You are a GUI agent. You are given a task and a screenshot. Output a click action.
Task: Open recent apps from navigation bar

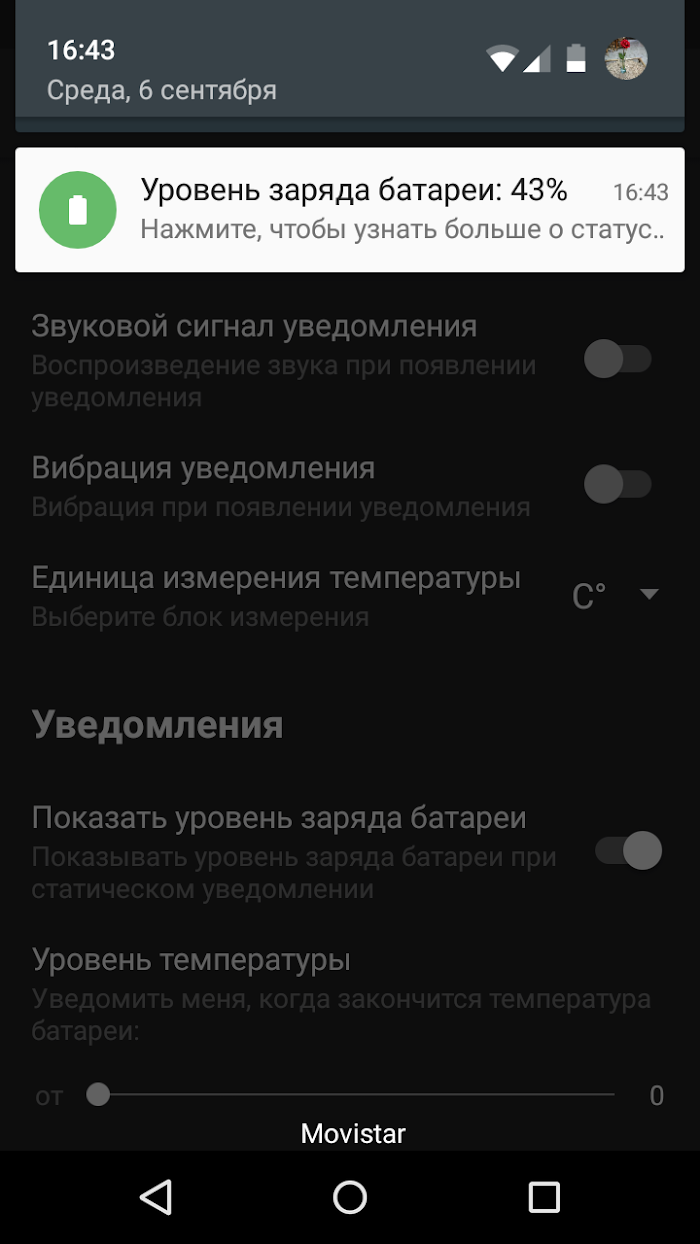[x=544, y=1197]
